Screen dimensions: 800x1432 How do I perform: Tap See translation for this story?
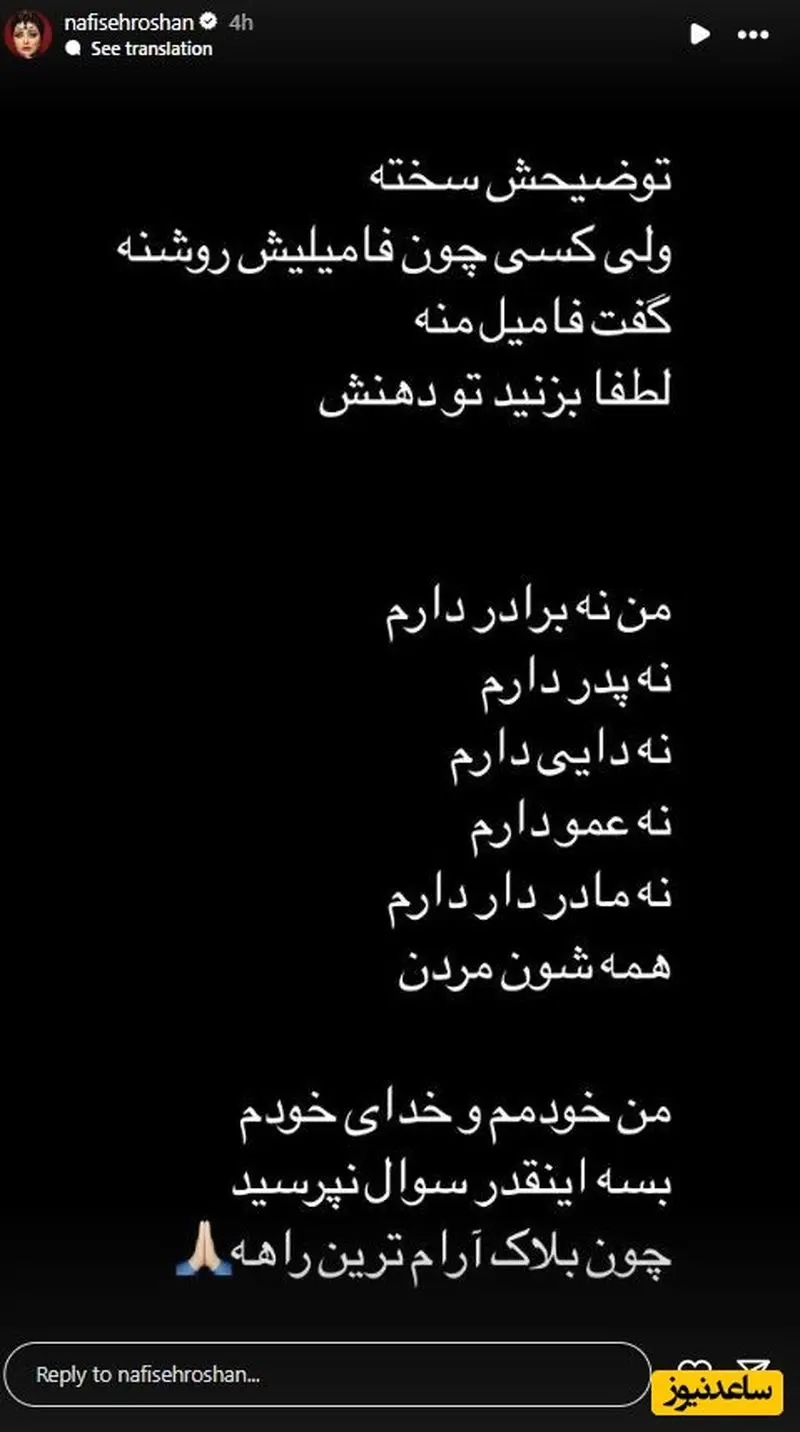point(143,48)
